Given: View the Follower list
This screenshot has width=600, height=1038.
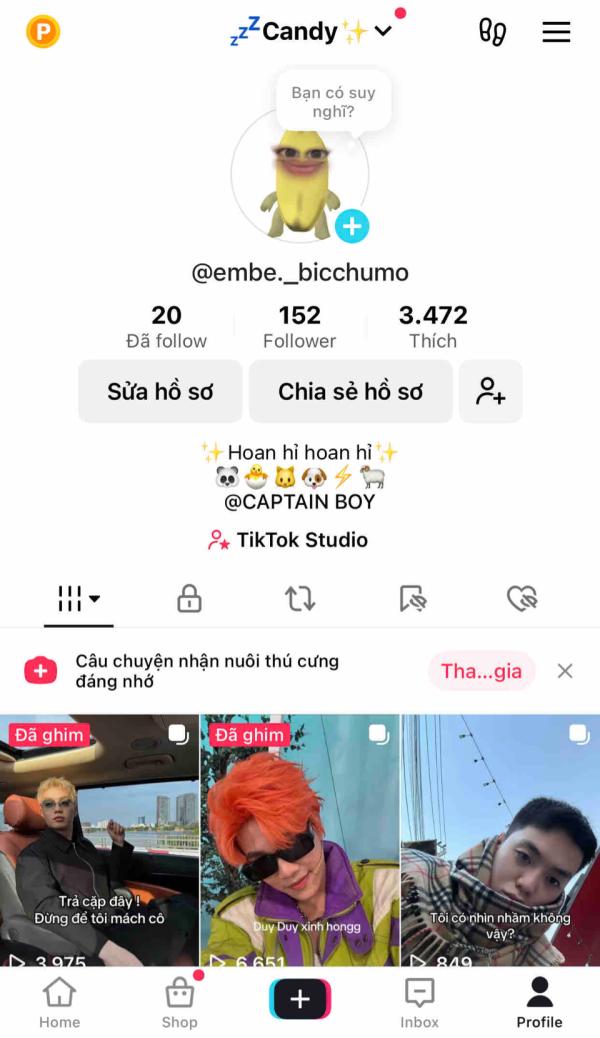Looking at the screenshot, I should point(299,327).
